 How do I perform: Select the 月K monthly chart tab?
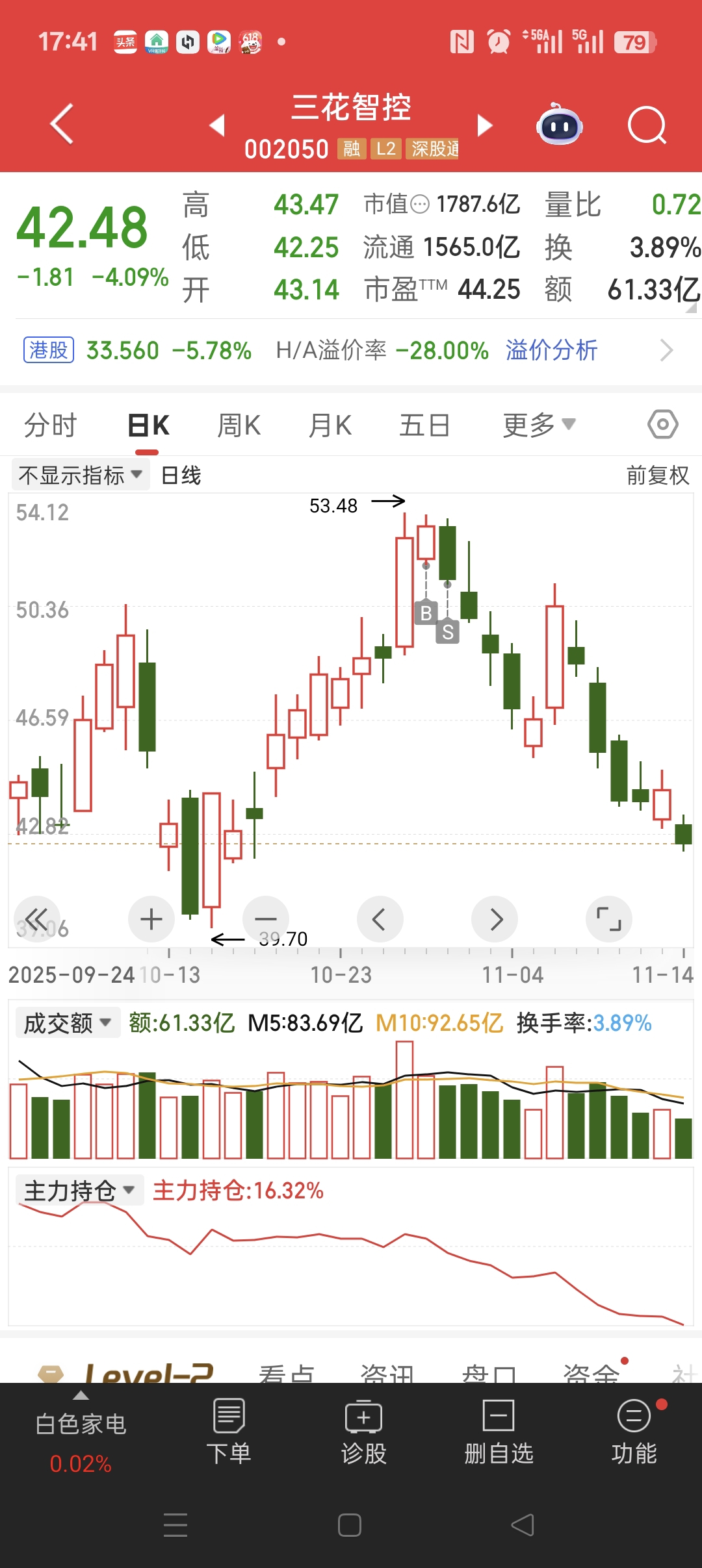330,426
